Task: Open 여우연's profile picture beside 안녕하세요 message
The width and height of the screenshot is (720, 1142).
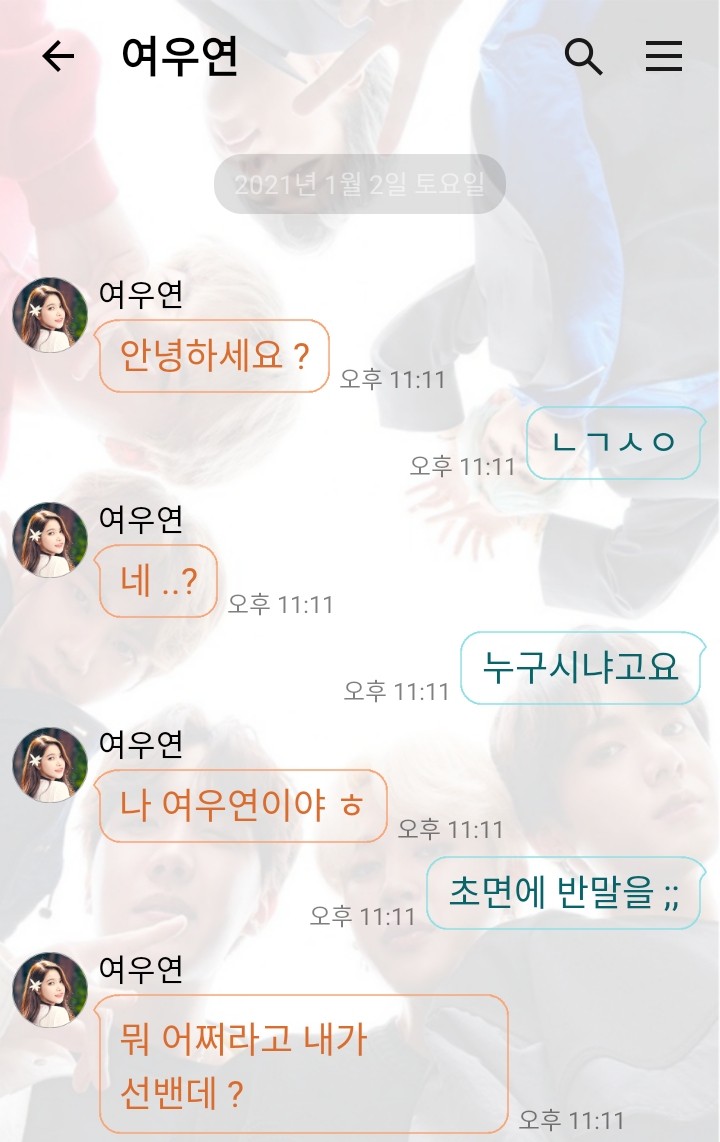Action: (49, 315)
